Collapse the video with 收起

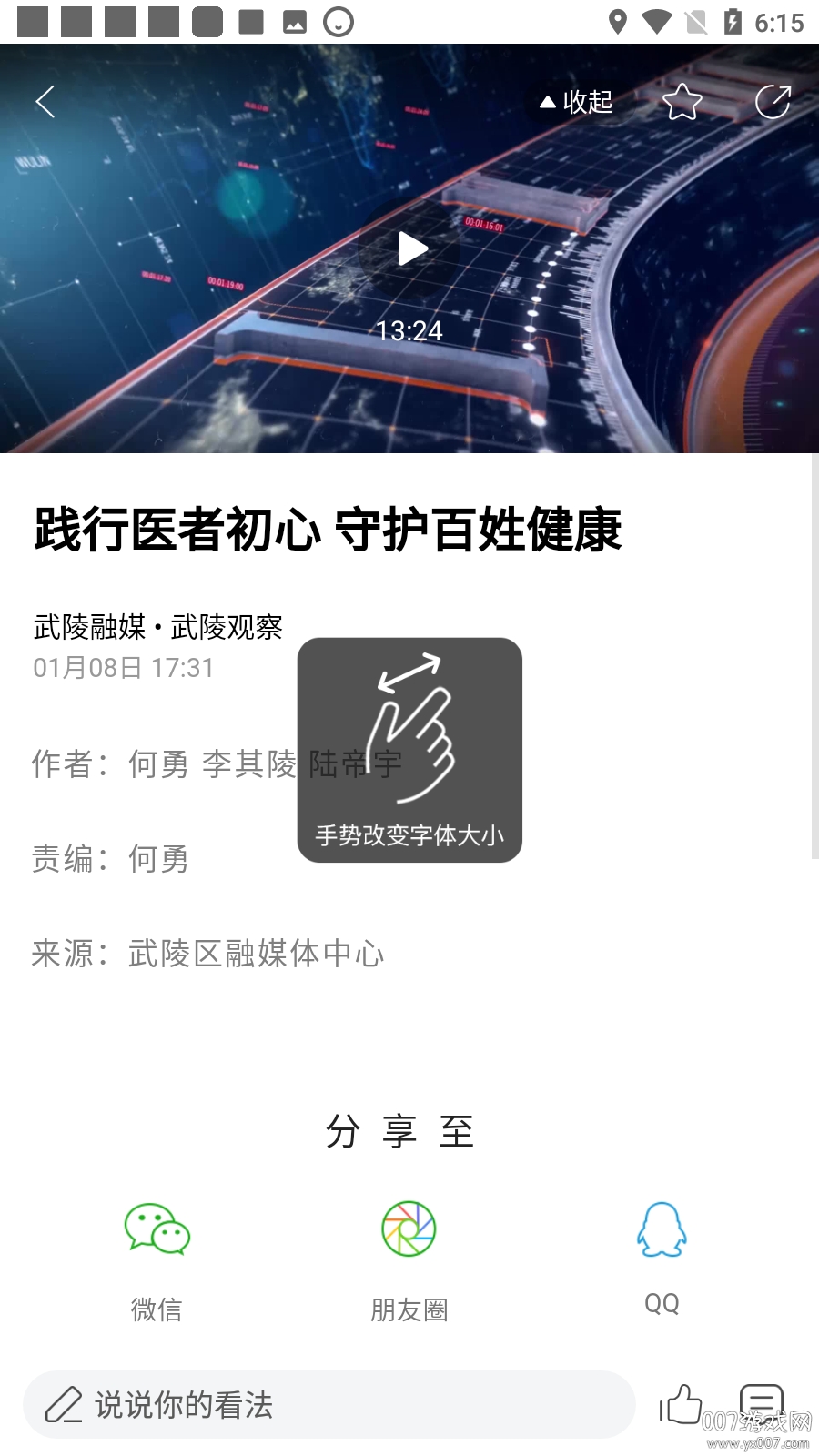(577, 102)
